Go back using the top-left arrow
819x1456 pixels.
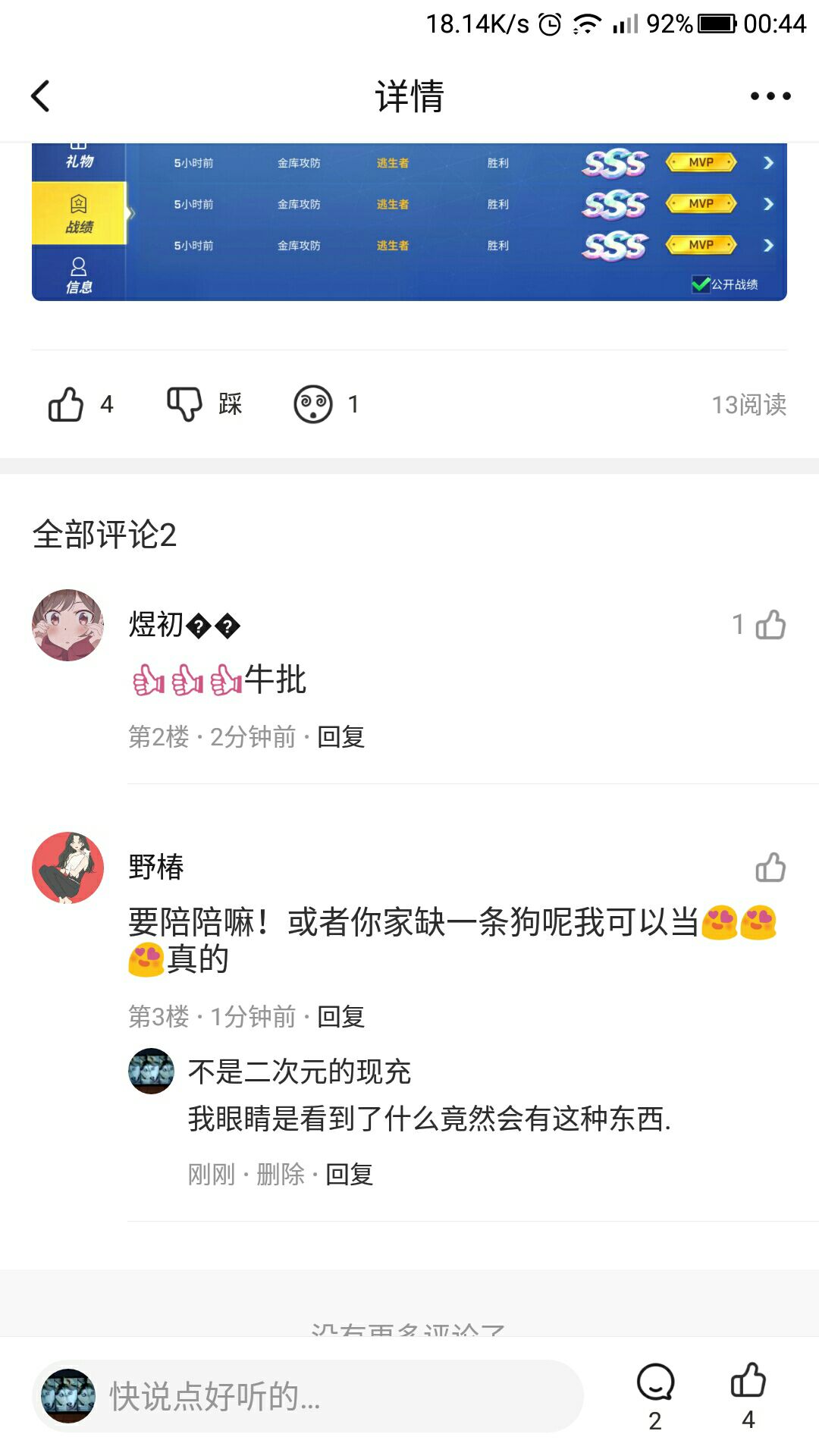(40, 96)
